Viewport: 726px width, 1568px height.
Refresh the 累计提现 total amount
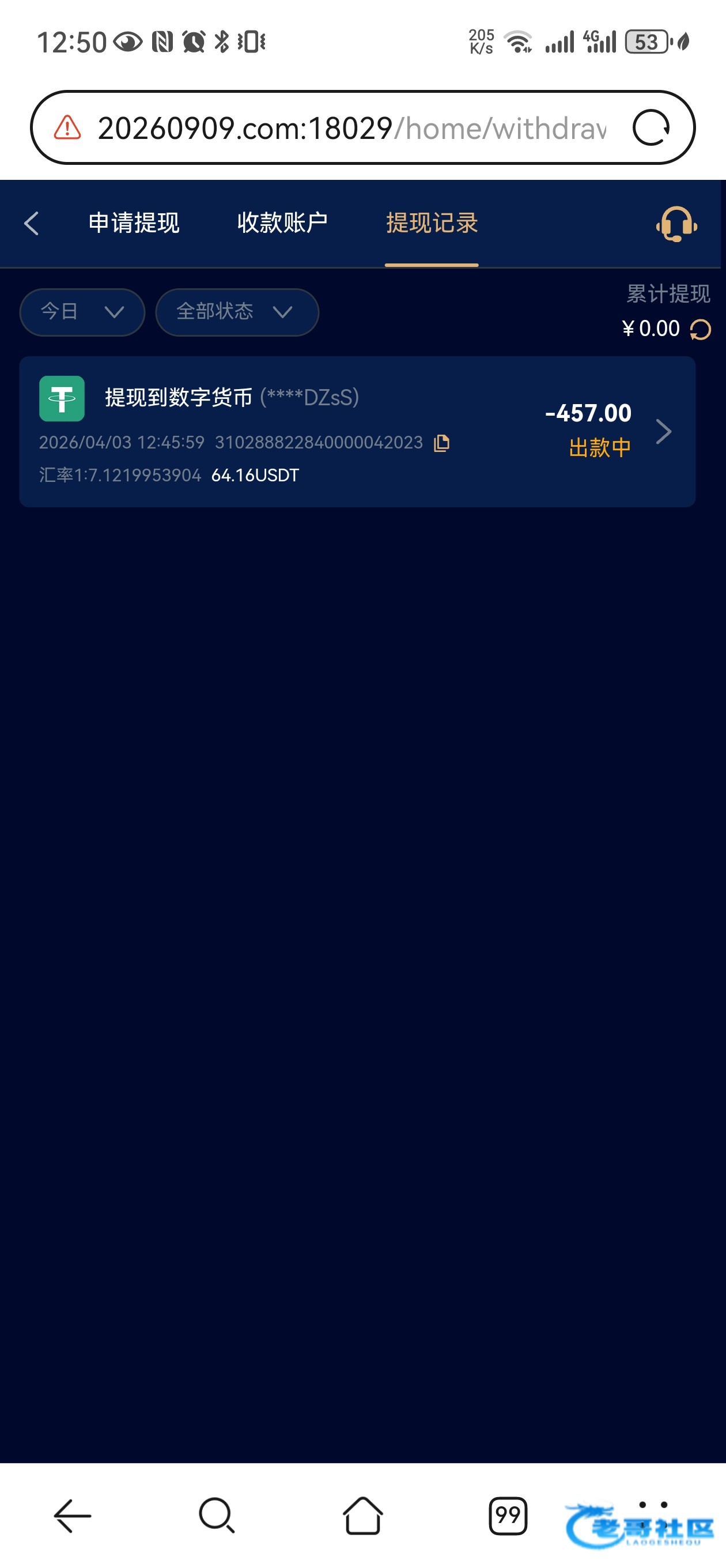click(701, 329)
